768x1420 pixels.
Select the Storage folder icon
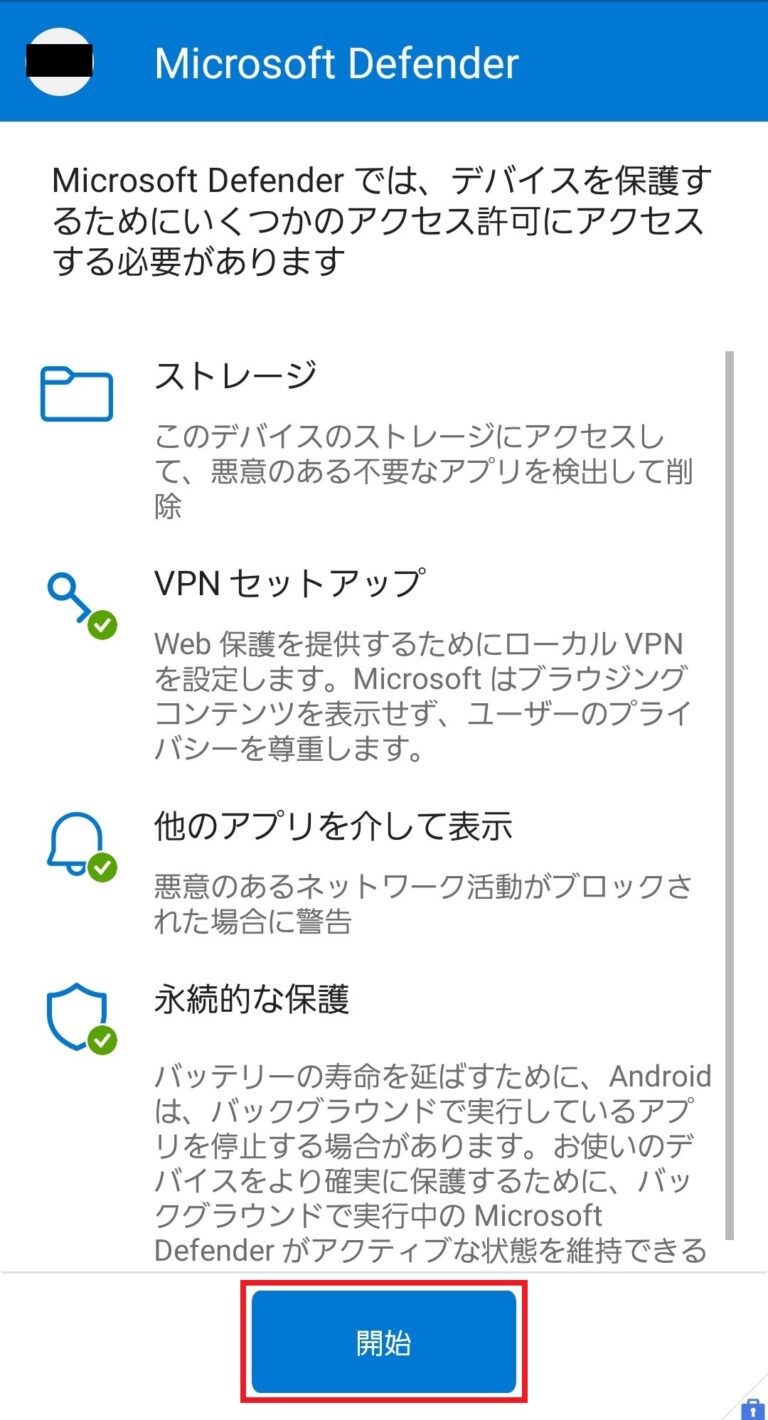[x=76, y=393]
